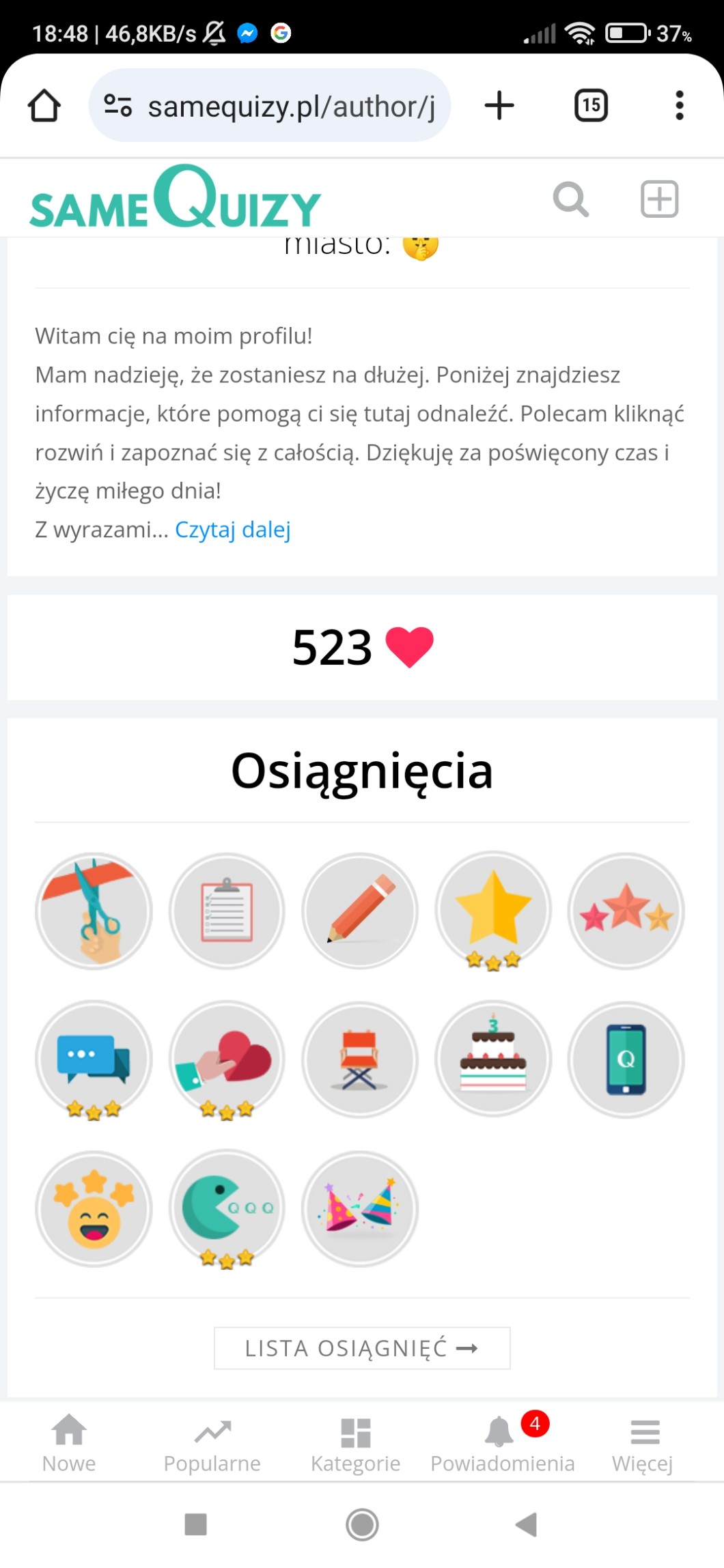Switch to the Nowe tab
The image size is (724, 1568).
[69, 1443]
